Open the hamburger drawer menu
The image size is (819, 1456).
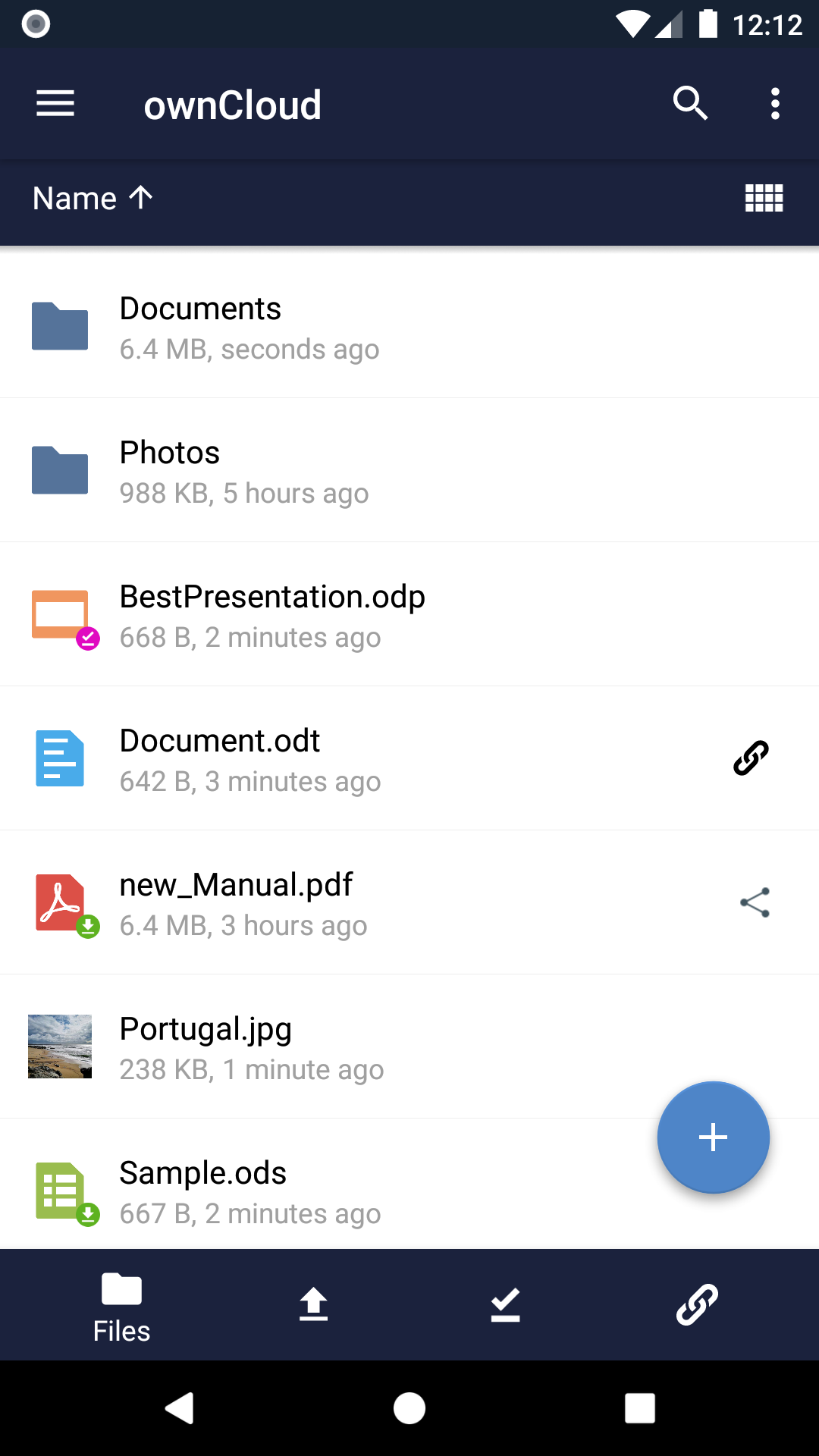(55, 104)
